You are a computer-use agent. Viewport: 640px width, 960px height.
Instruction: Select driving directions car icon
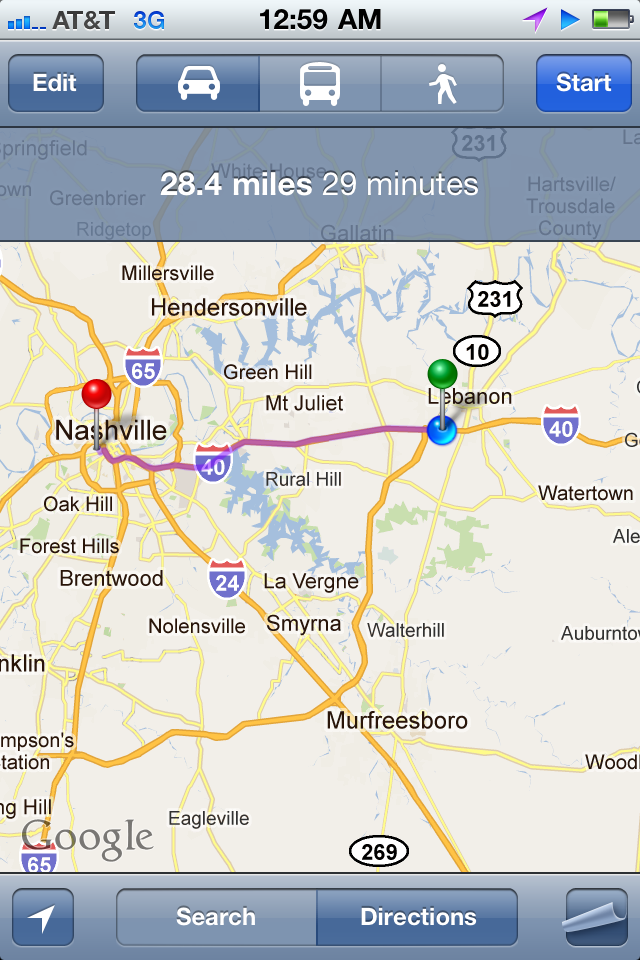[x=198, y=83]
